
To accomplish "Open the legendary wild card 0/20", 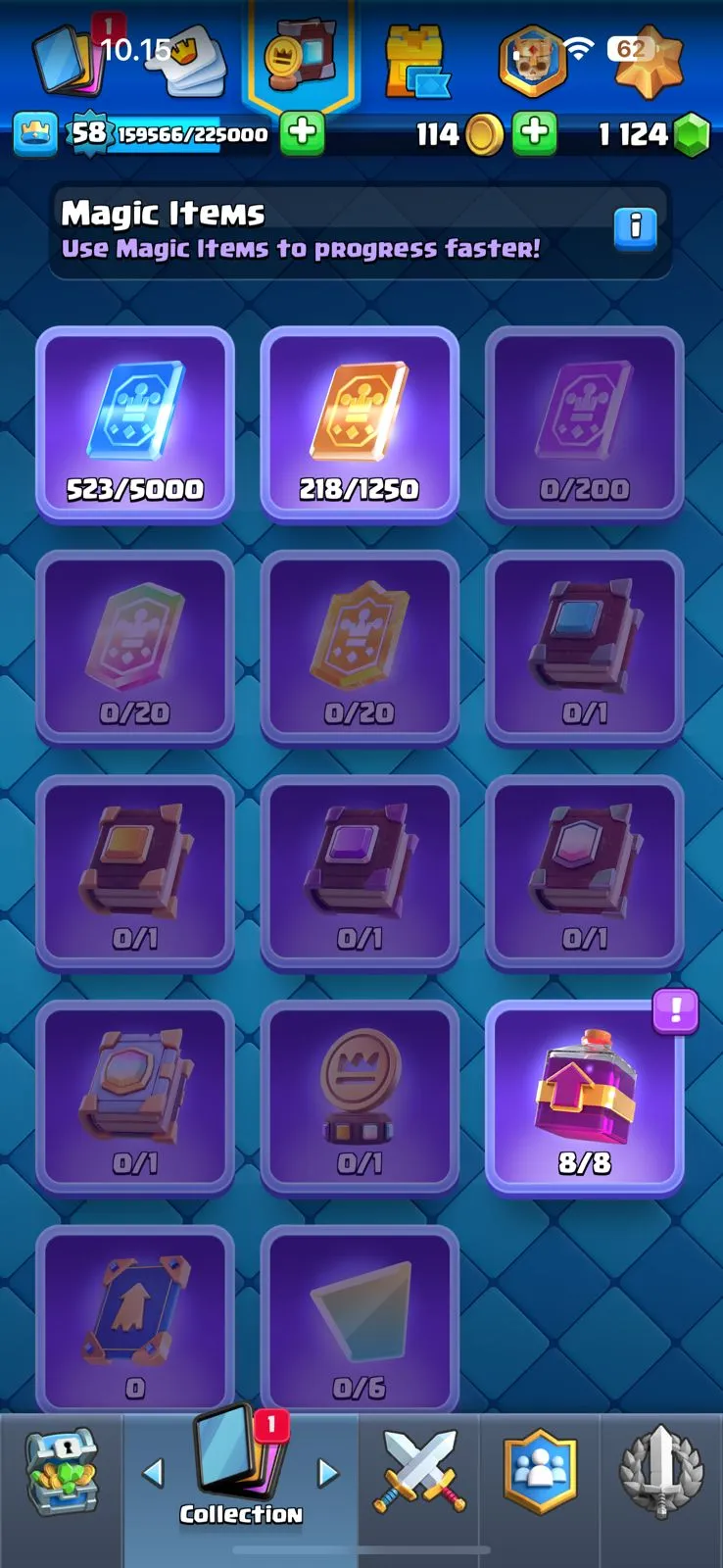I will pos(135,649).
